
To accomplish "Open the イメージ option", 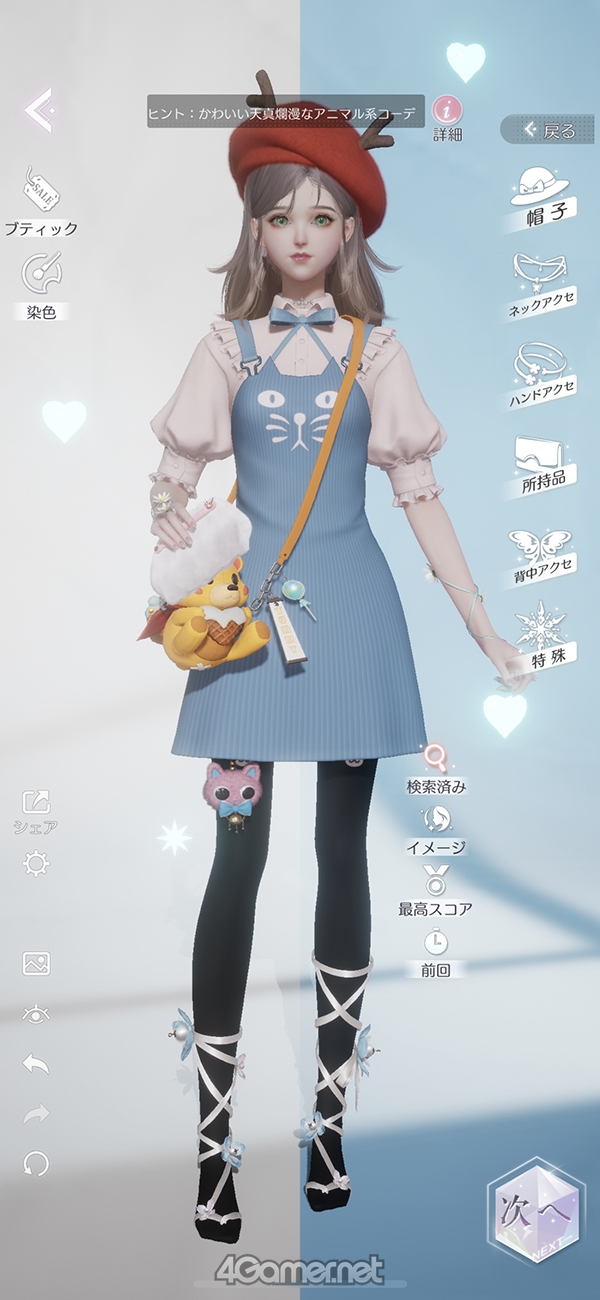I will coord(436,831).
